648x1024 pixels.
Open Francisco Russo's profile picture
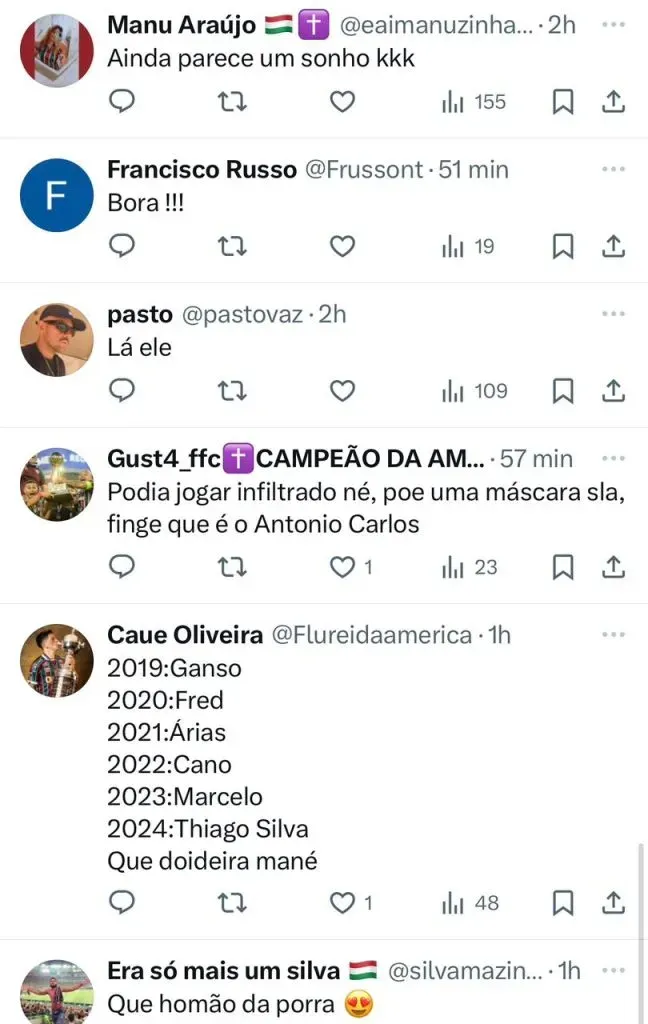(57, 195)
